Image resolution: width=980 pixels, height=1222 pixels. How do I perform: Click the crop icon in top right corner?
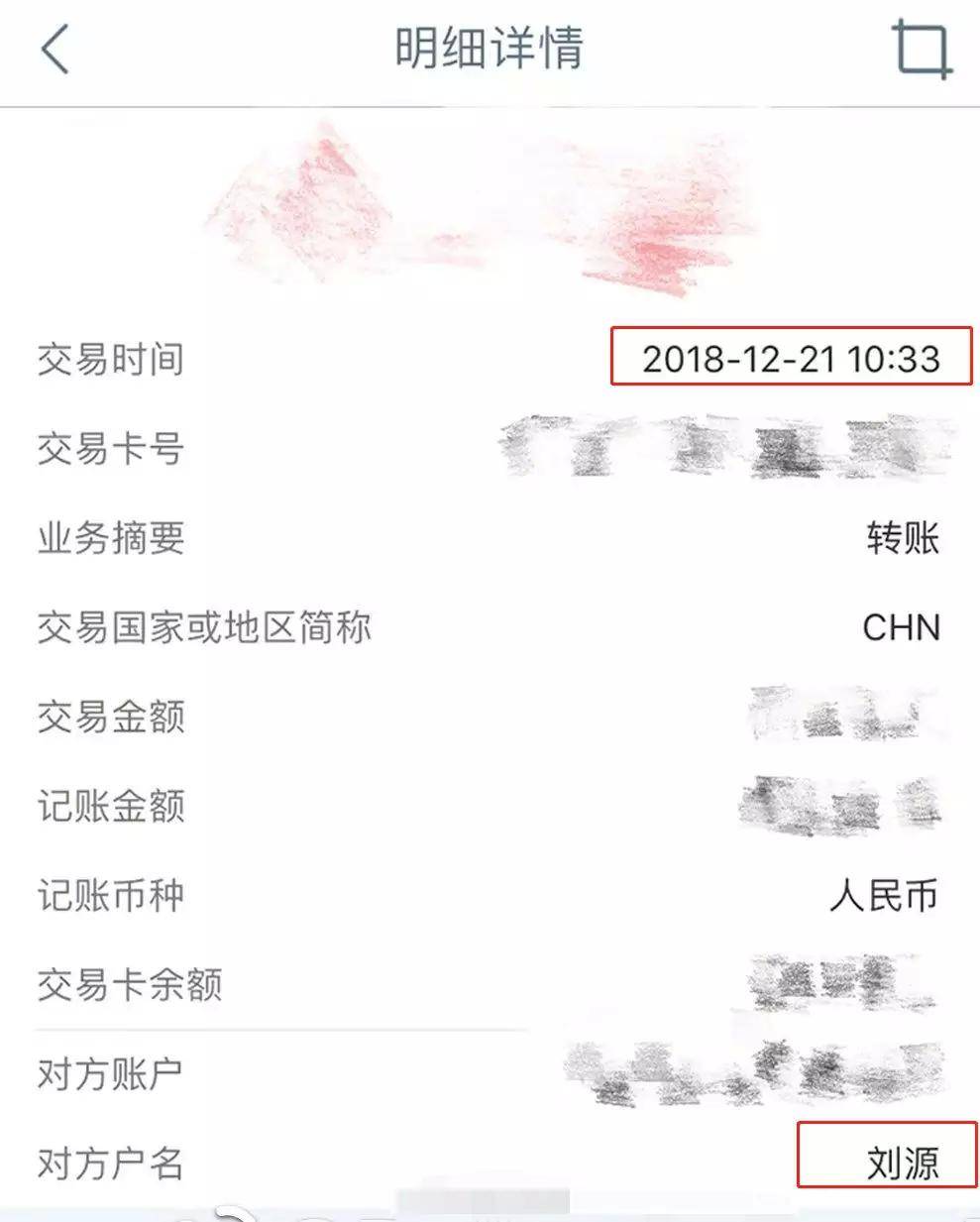point(923,52)
